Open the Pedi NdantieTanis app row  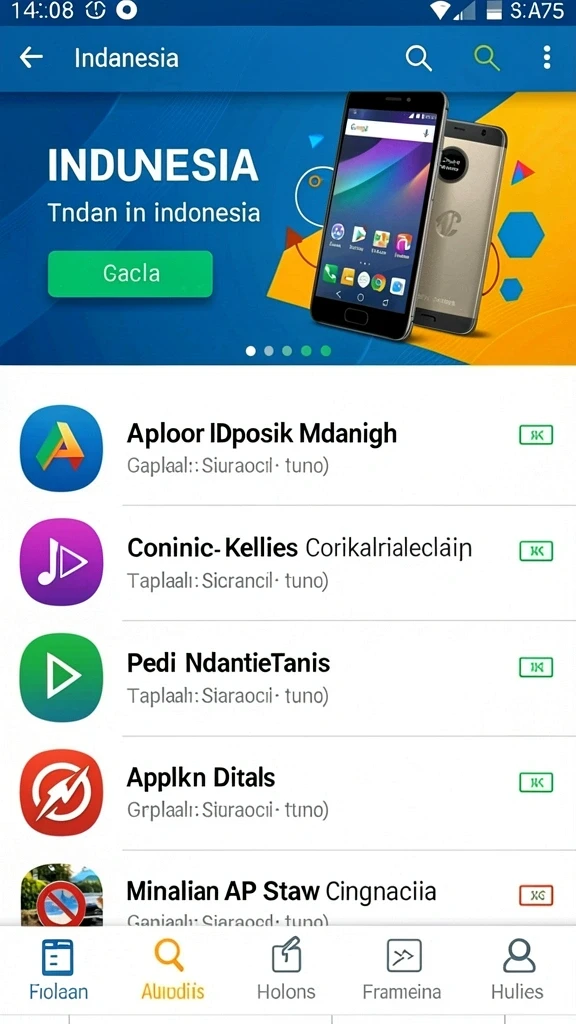288,677
